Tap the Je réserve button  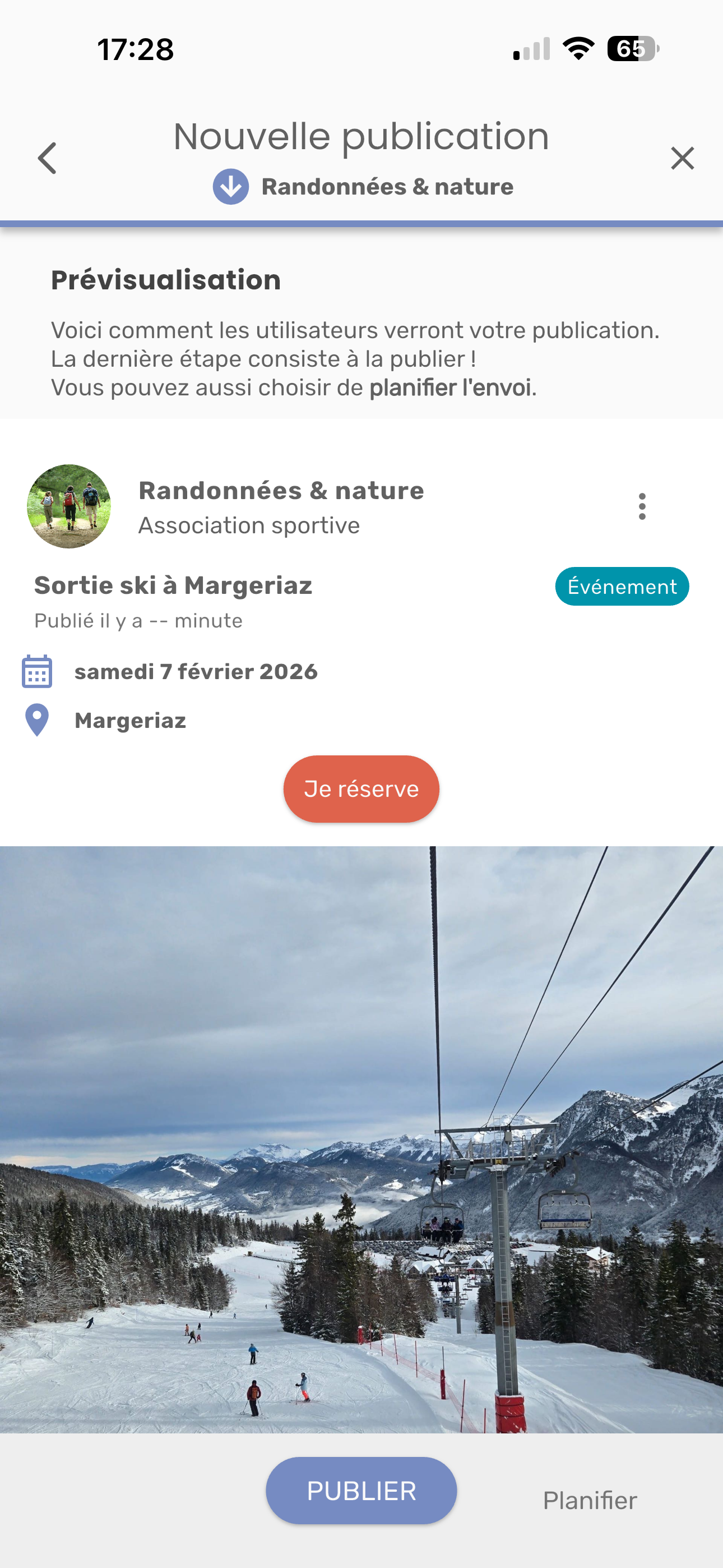pyautogui.click(x=361, y=789)
